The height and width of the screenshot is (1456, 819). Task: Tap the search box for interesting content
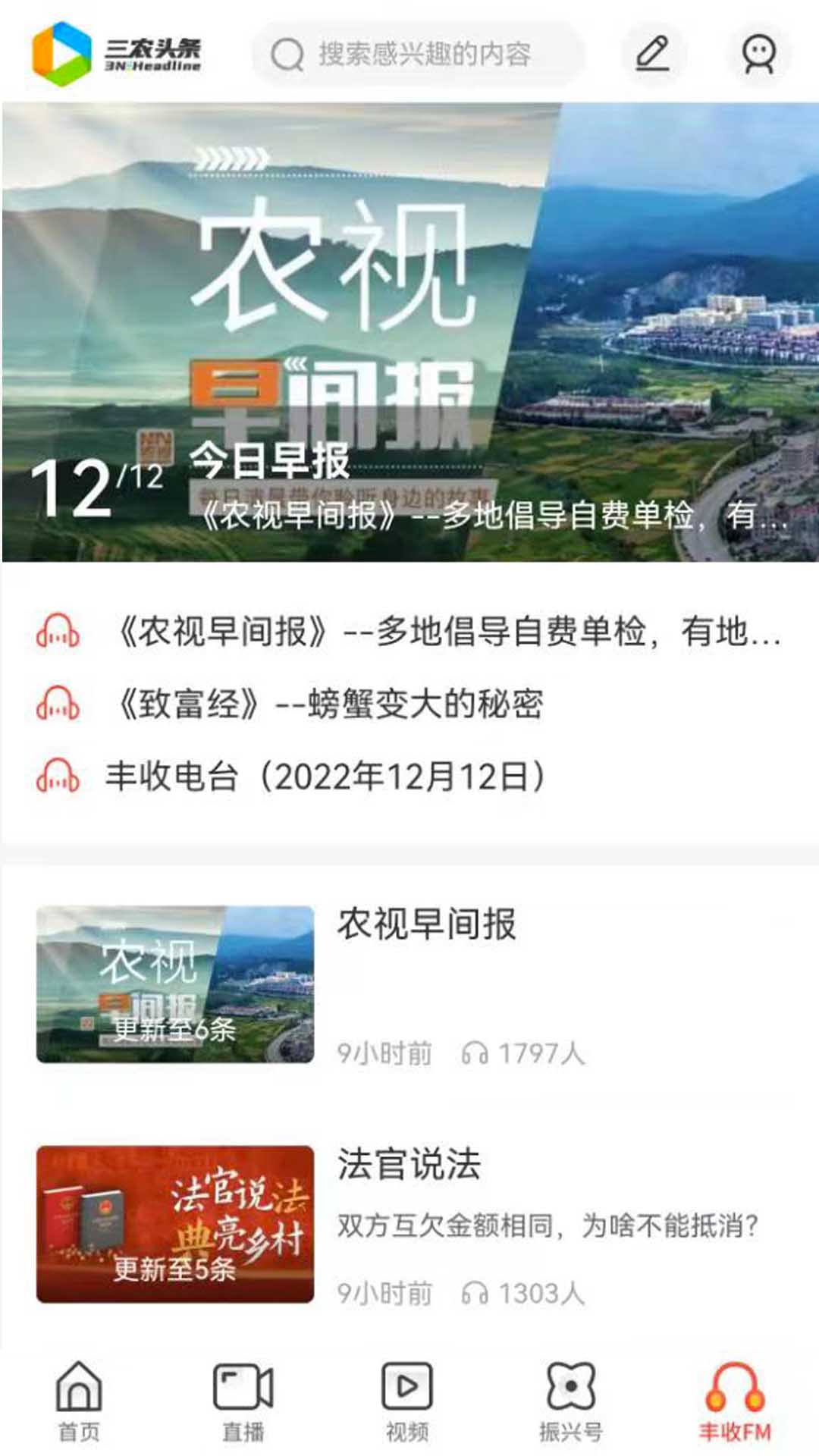tap(419, 55)
